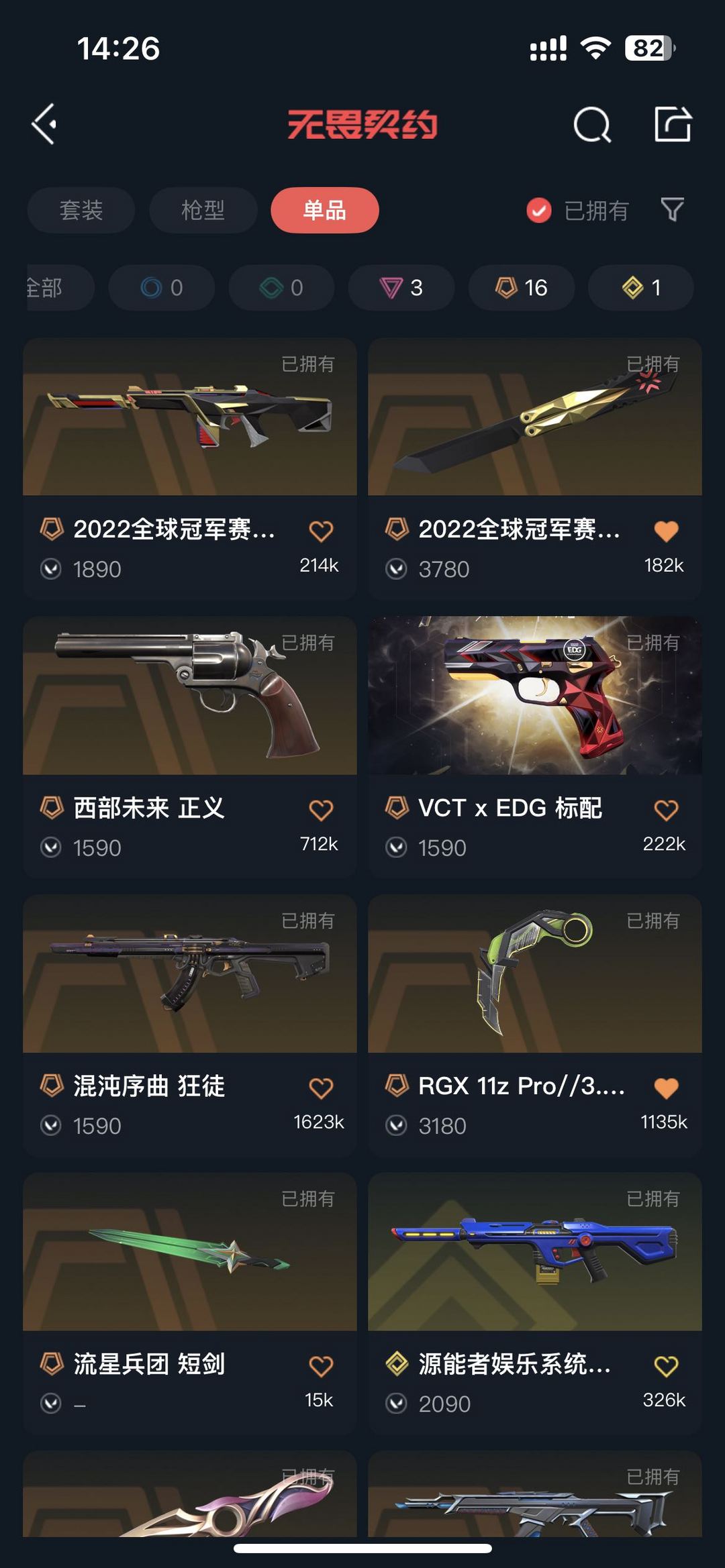The image size is (725, 1568).
Task: Unfavorite the 2022全球冠军赛 melee skin
Action: pos(666,529)
